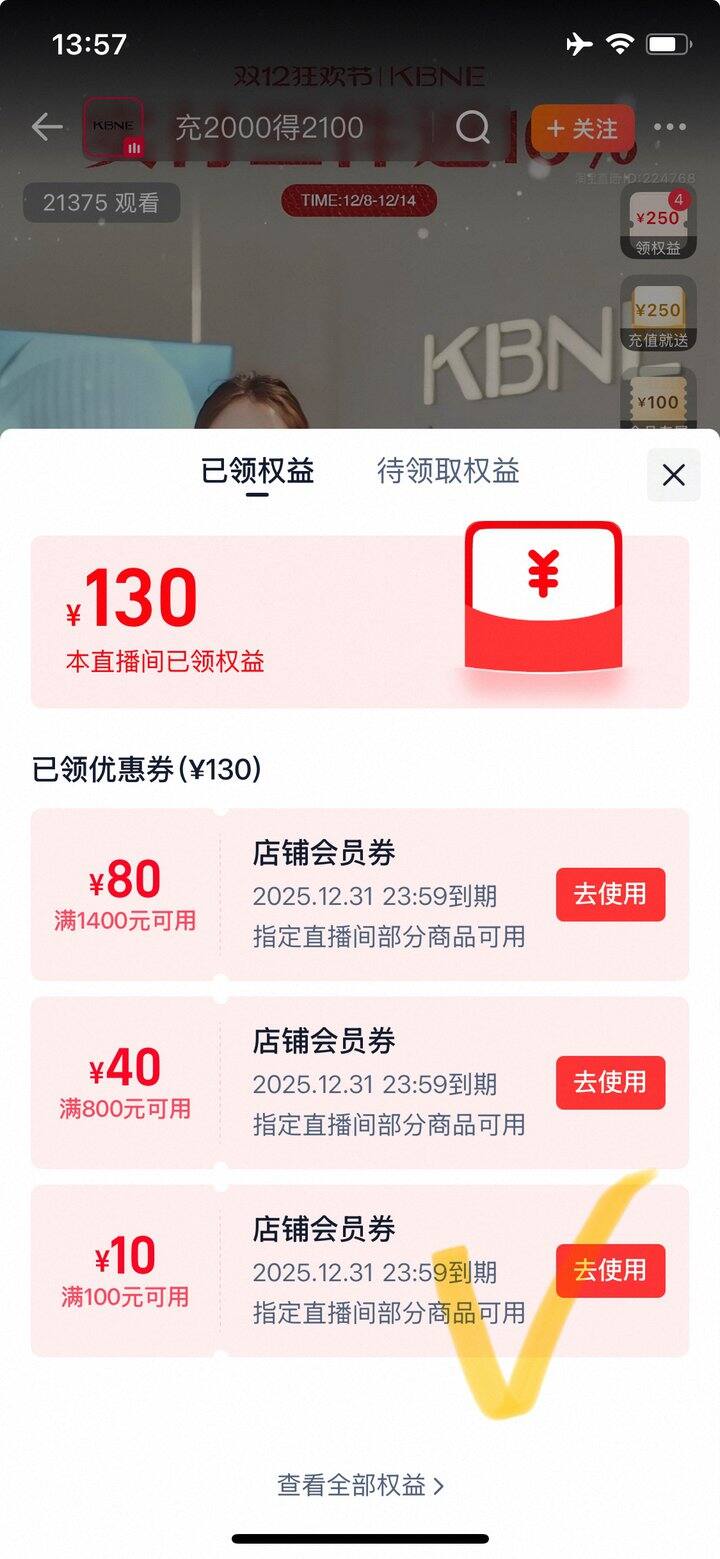Viewport: 720px width, 1559px height.
Task: Go back from the live stream
Action: (x=46, y=127)
